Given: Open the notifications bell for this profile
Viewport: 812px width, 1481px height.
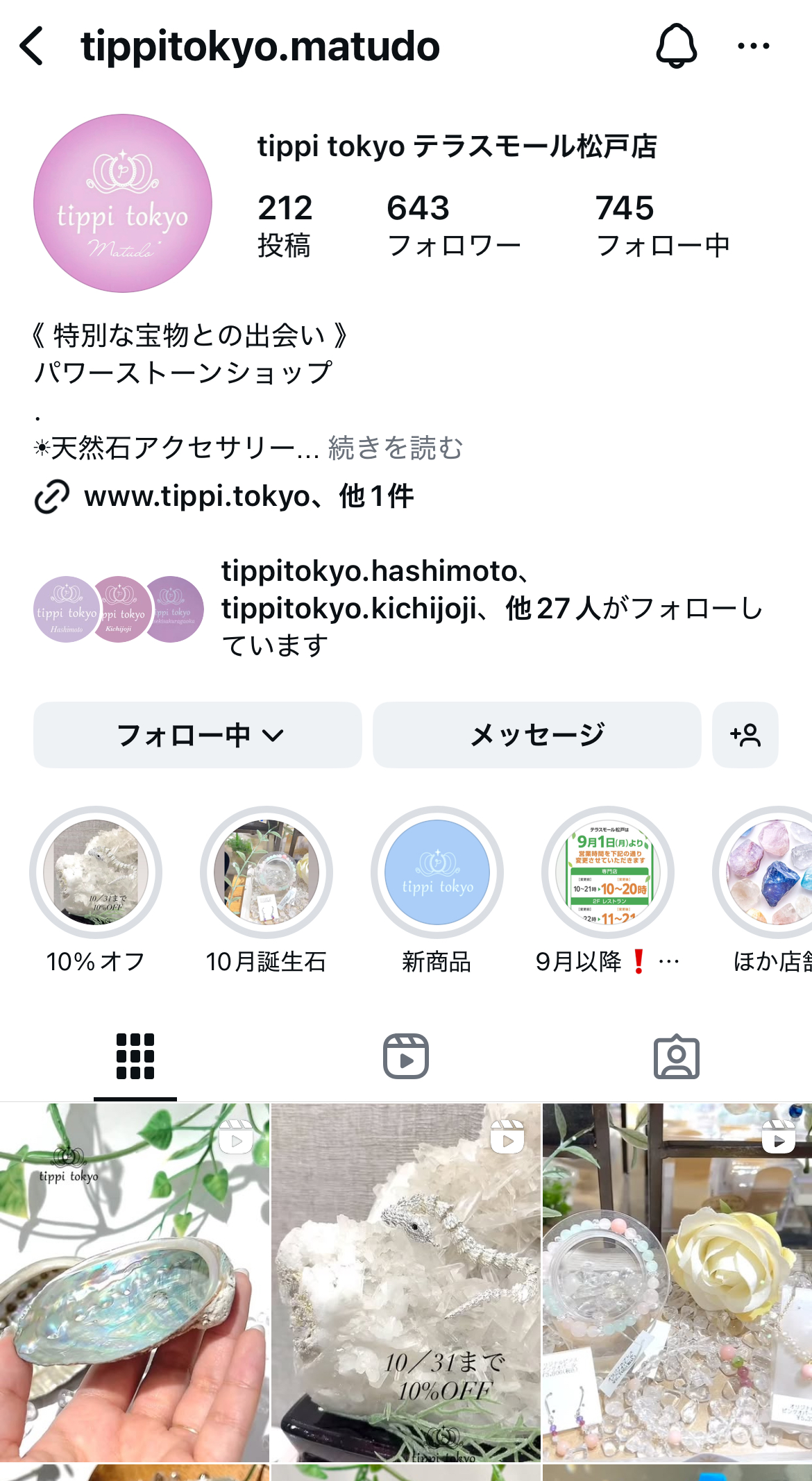Looking at the screenshot, I should tap(676, 46).
